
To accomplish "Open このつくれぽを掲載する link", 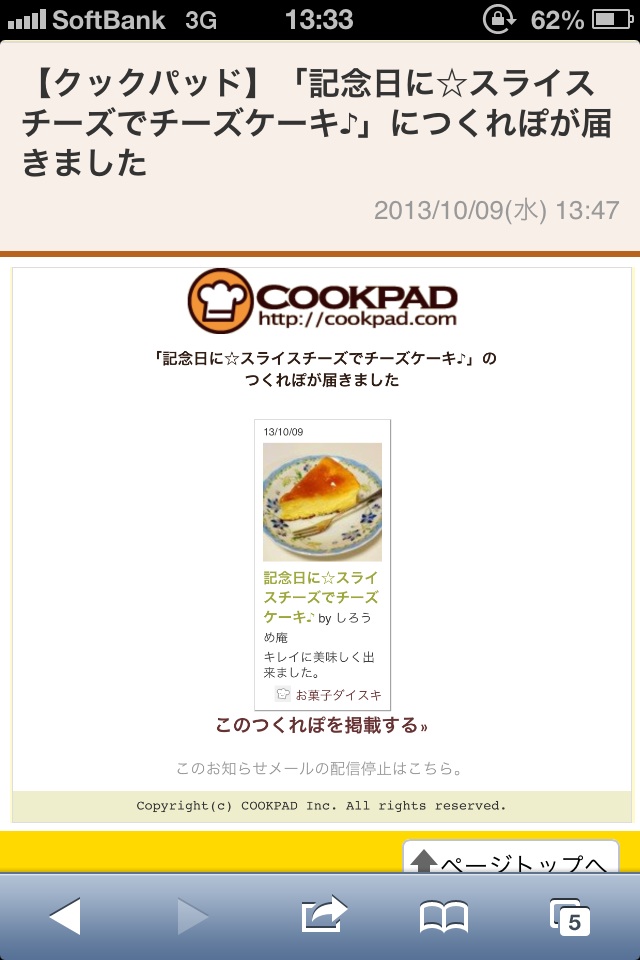I will click(x=321, y=725).
